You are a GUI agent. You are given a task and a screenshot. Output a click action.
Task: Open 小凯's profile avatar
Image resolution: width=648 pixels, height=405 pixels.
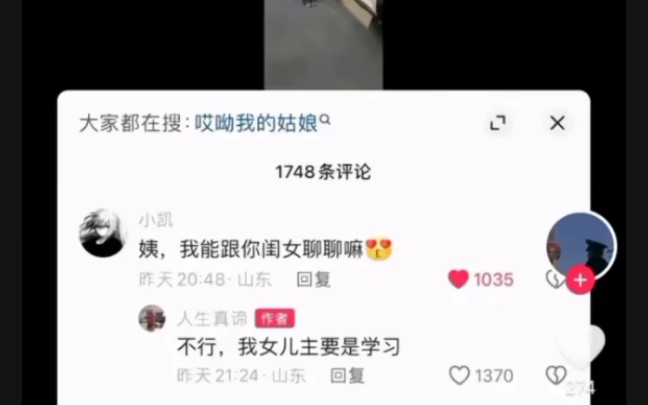(102, 233)
